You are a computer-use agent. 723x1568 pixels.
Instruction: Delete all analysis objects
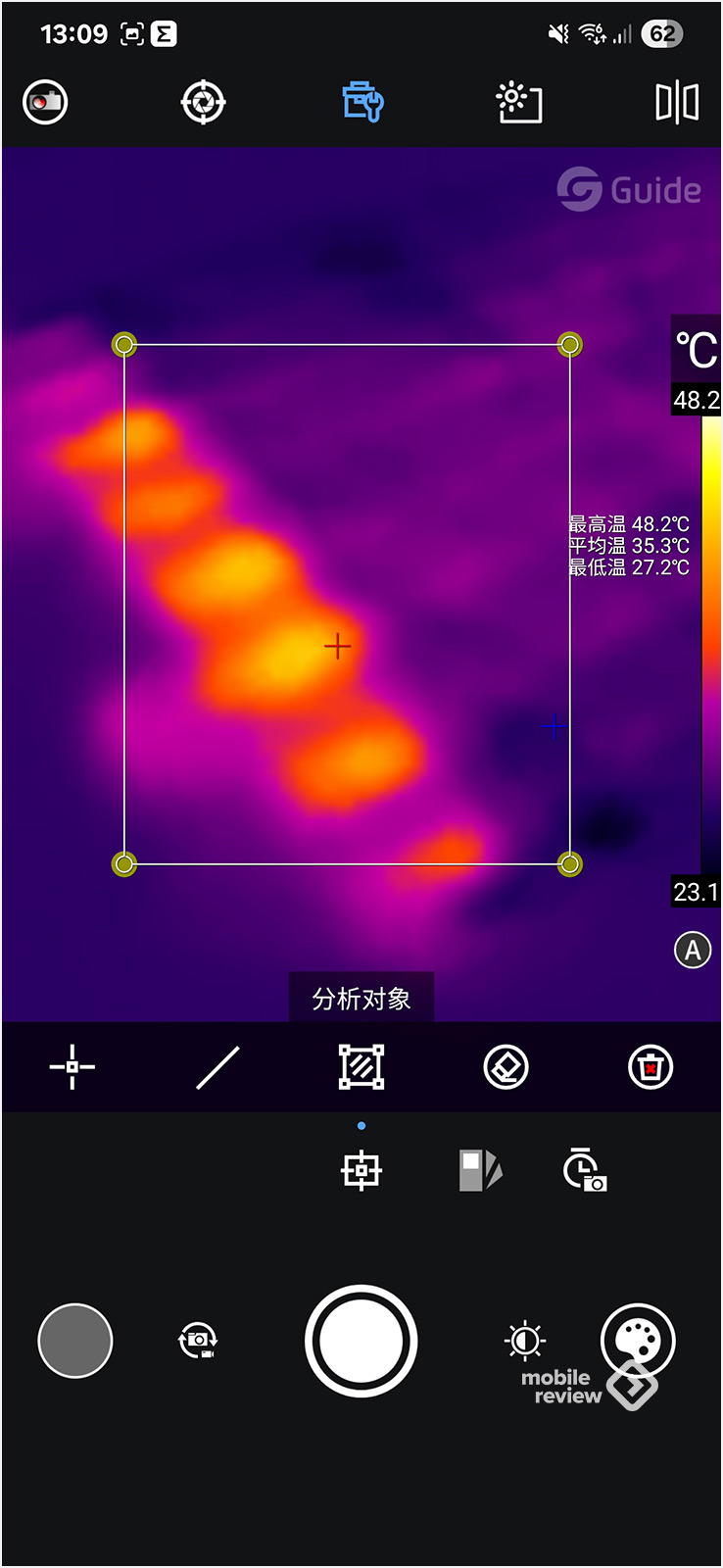[x=651, y=1067]
